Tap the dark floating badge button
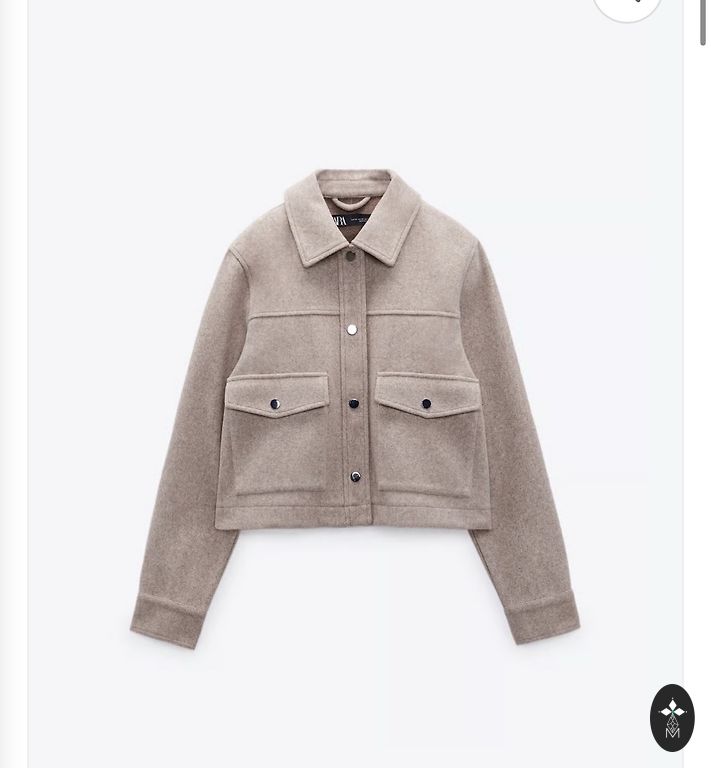 672,717
